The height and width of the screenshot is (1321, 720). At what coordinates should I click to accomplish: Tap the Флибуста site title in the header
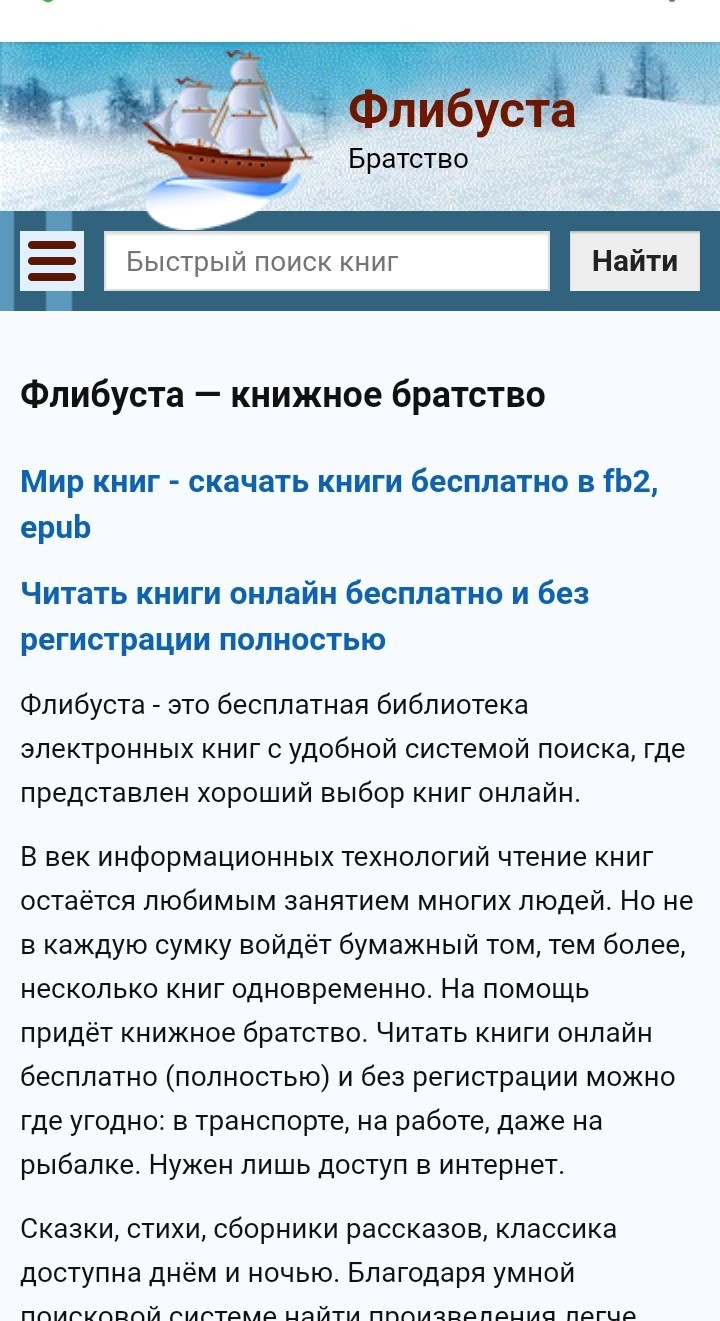462,110
